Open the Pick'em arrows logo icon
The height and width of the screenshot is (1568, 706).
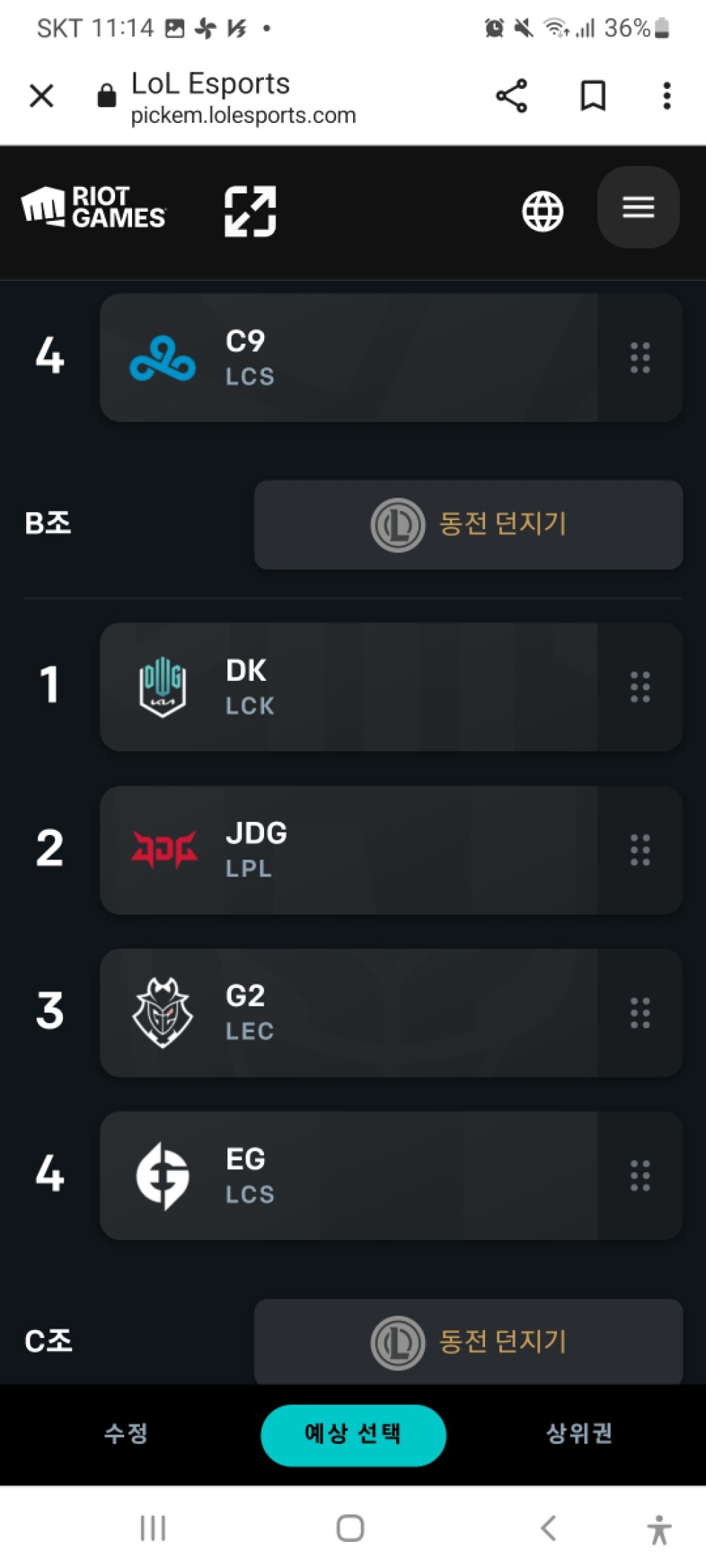coord(250,211)
